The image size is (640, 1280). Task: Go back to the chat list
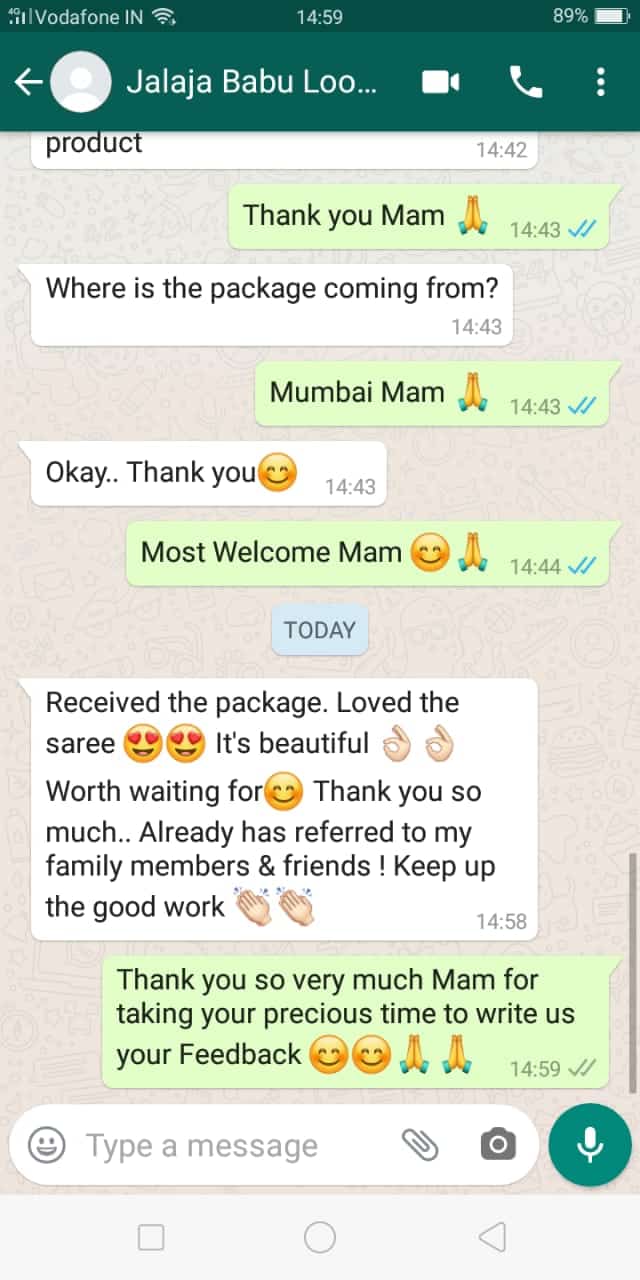coord(28,82)
